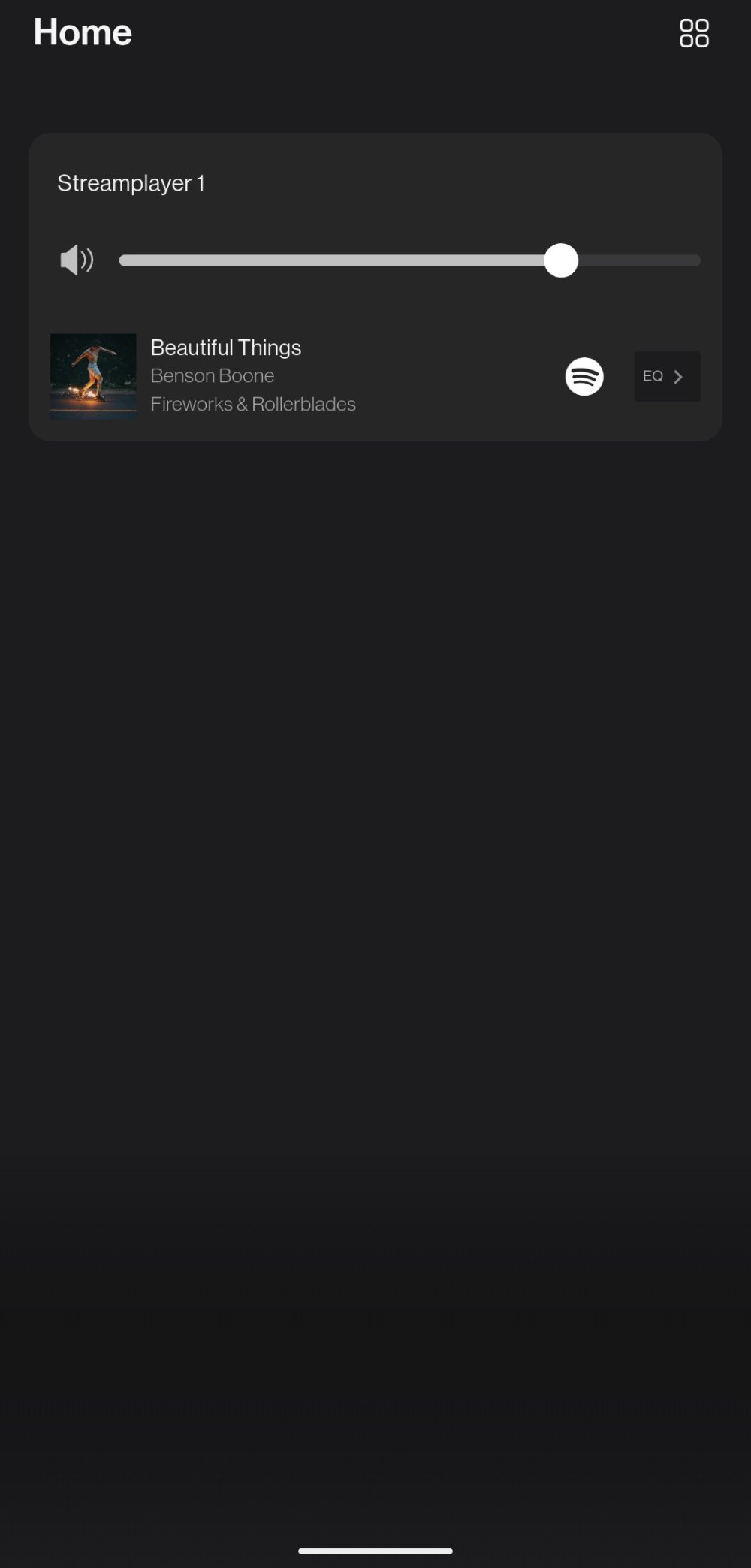Open the Home header title

[x=83, y=32]
